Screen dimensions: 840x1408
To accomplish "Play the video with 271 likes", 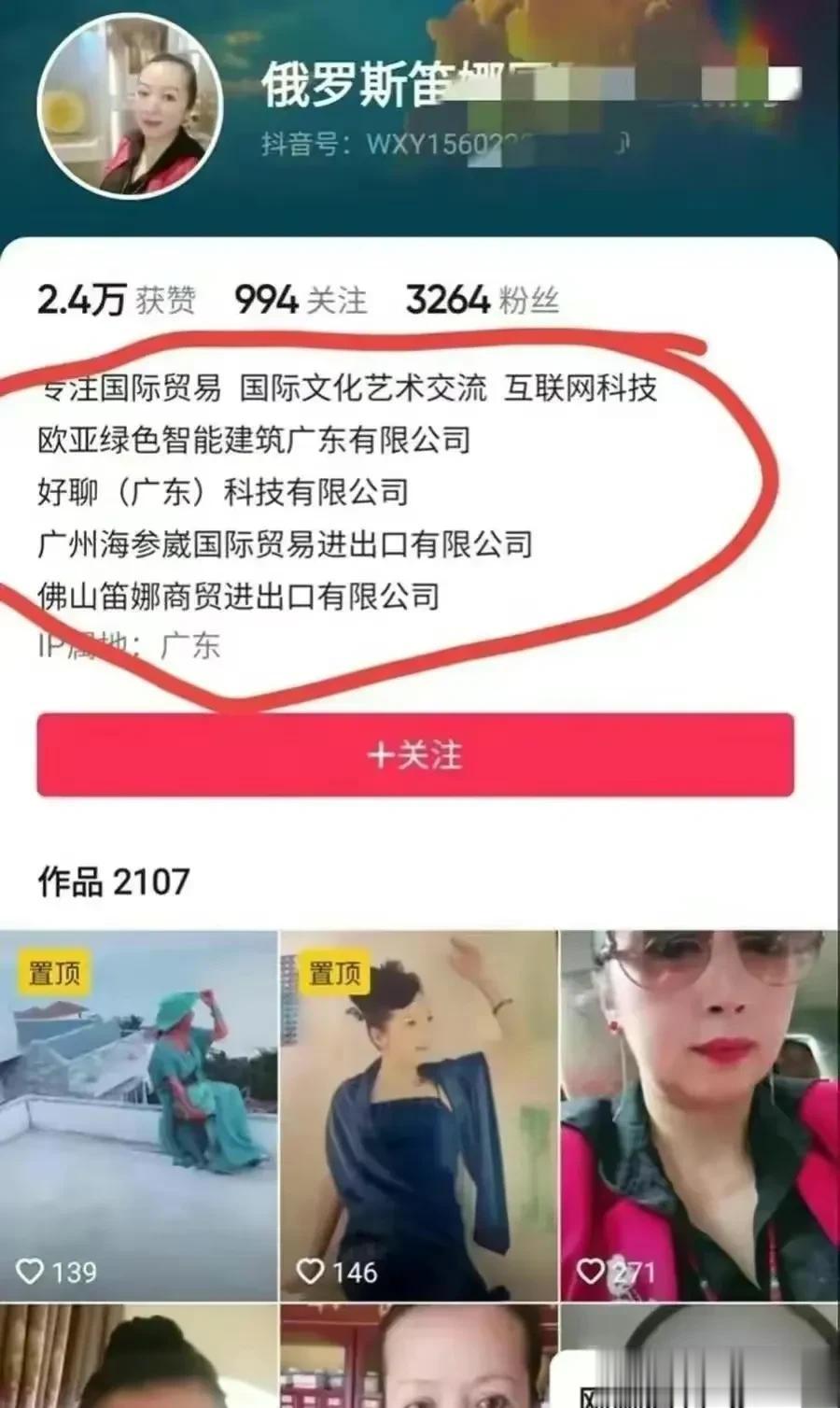I will pyautogui.click(x=699, y=1116).
